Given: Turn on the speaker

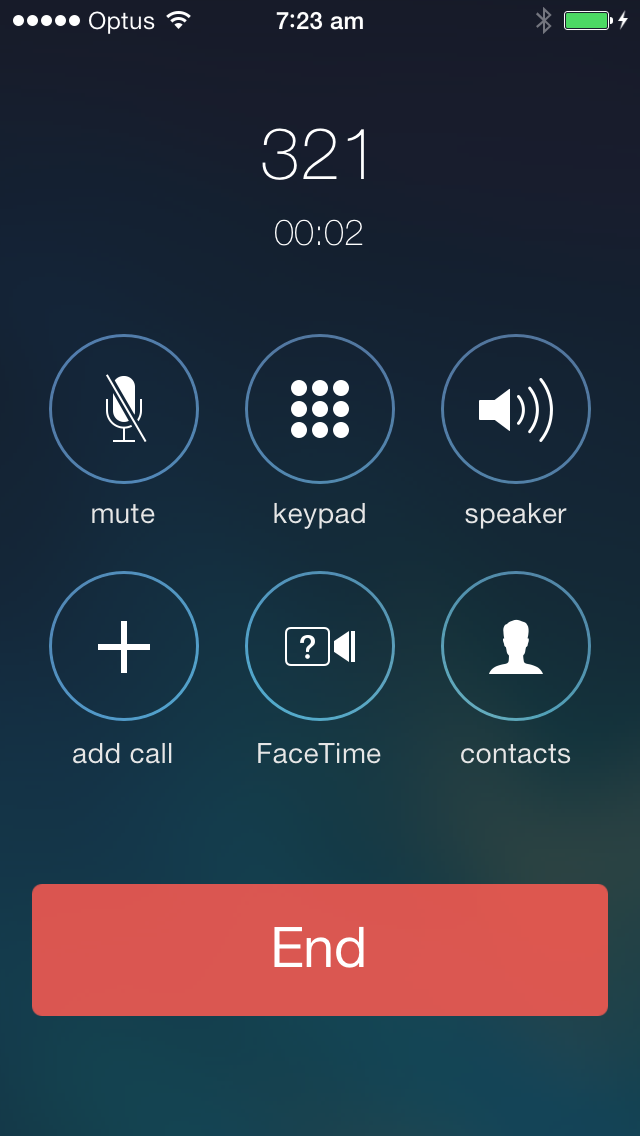Looking at the screenshot, I should (516, 409).
